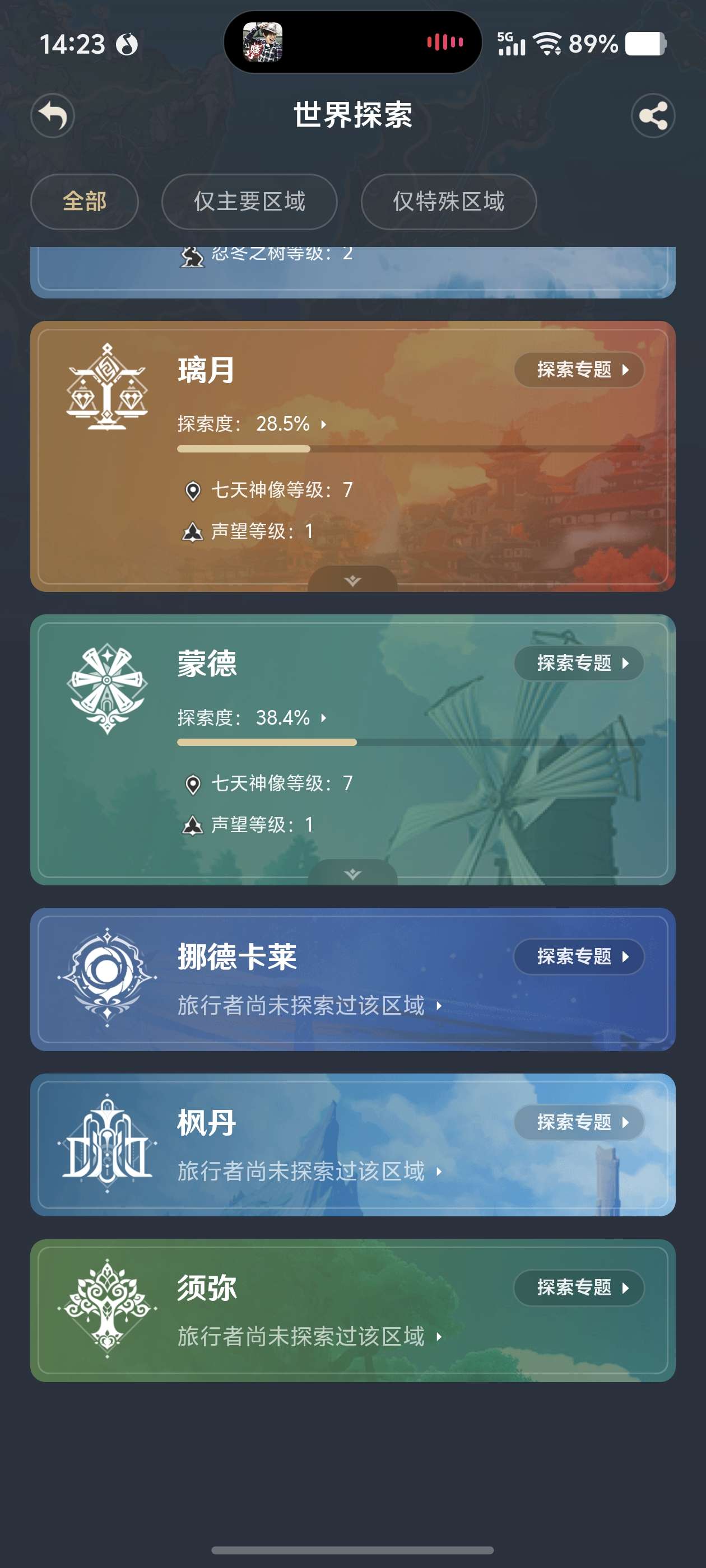This screenshot has height=1568, width=706.
Task: Switch to the 仅特殊区域 filter
Action: coord(448,202)
